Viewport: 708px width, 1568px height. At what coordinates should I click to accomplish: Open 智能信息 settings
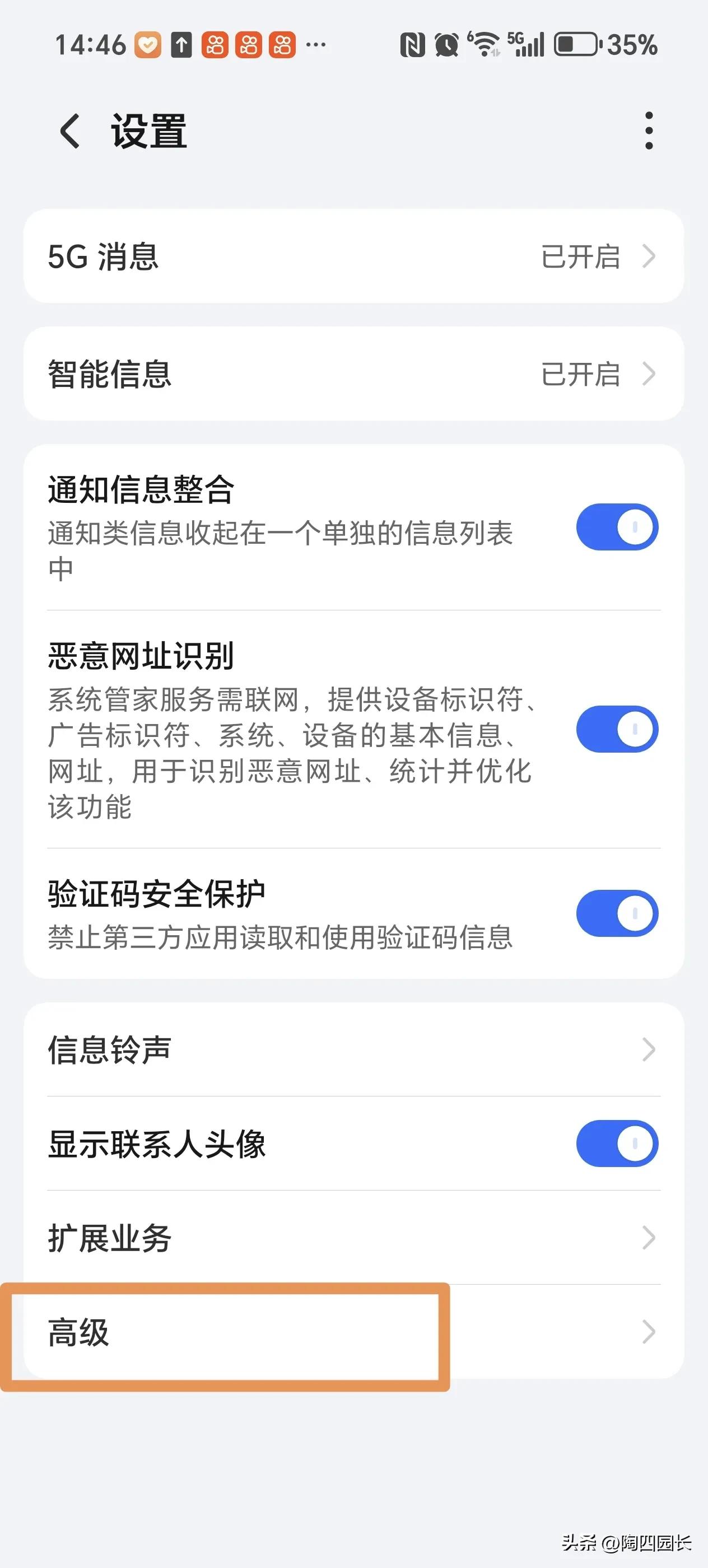[x=353, y=374]
